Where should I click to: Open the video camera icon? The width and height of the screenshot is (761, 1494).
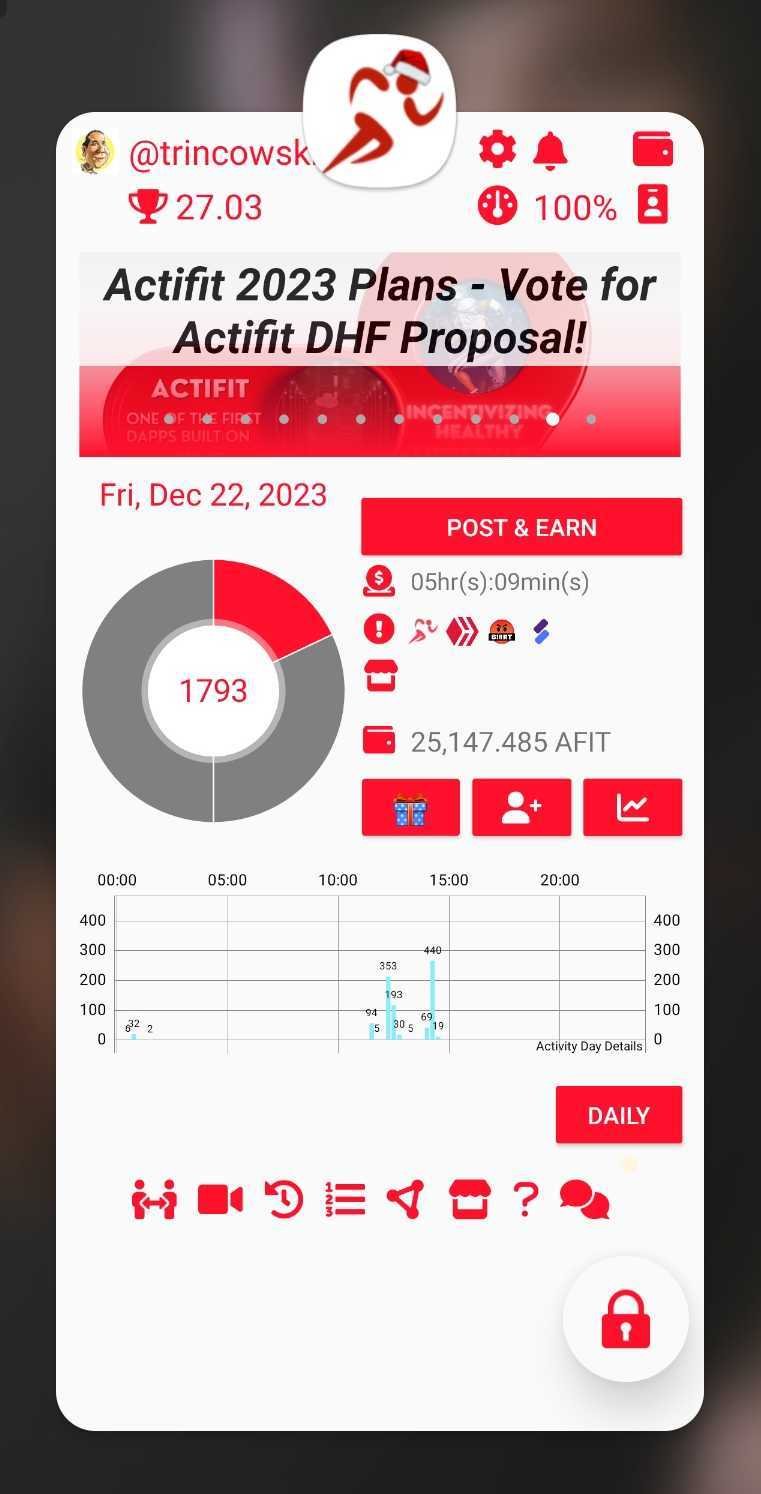coord(220,1199)
